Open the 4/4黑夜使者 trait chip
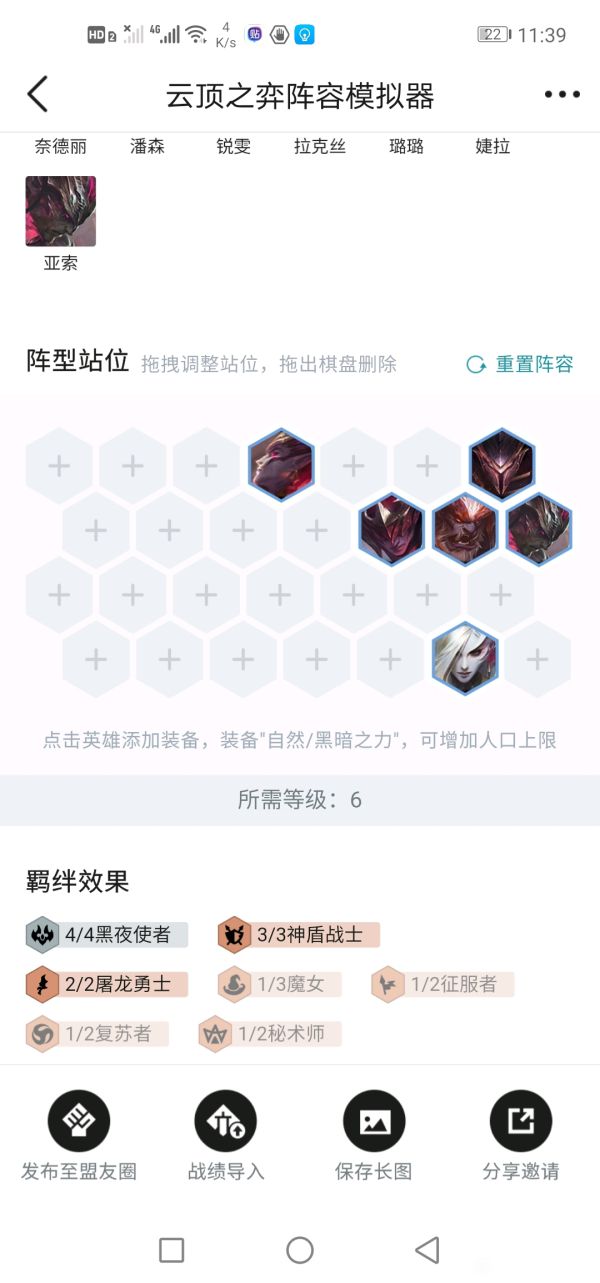Viewport: 600px width, 1283px height. coord(107,935)
